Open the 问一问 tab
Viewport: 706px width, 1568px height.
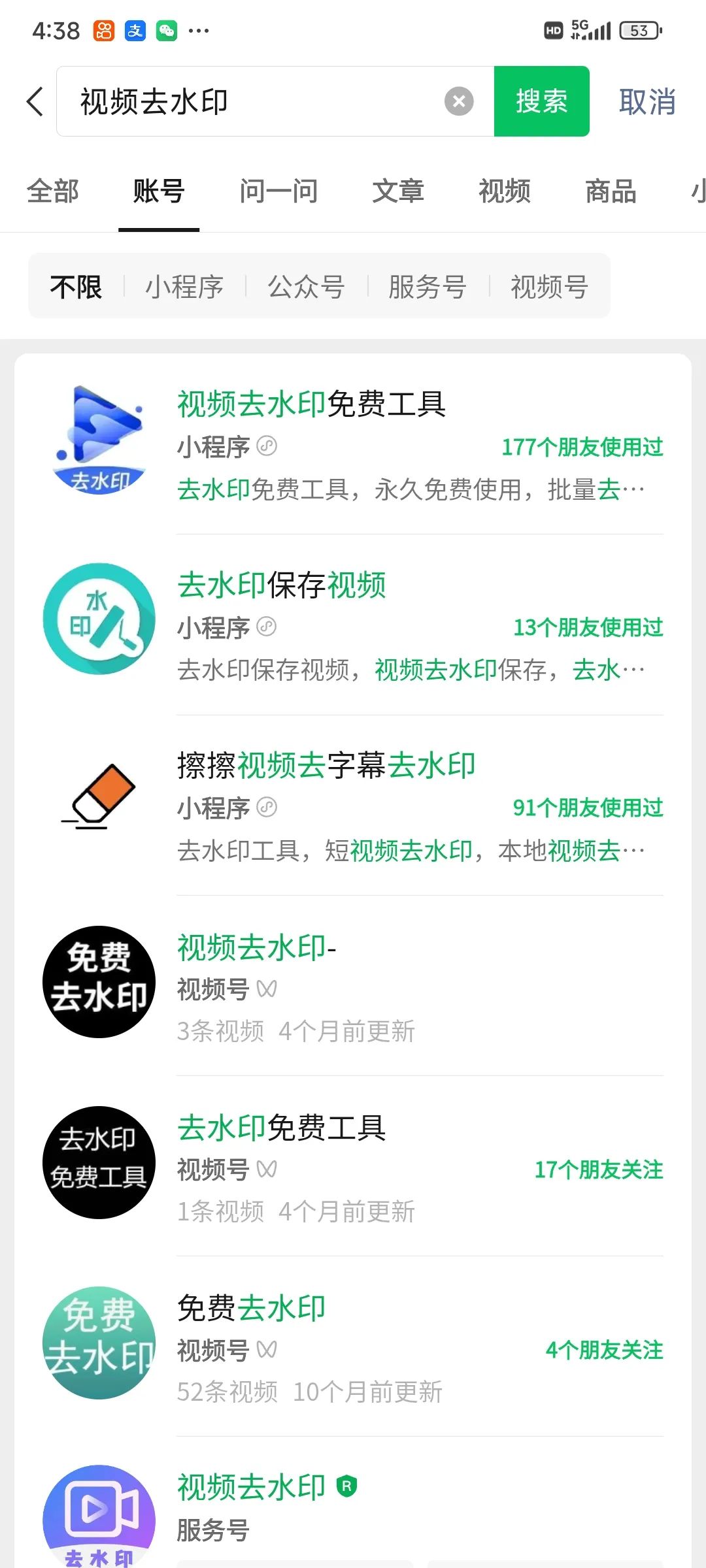pyautogui.click(x=277, y=191)
